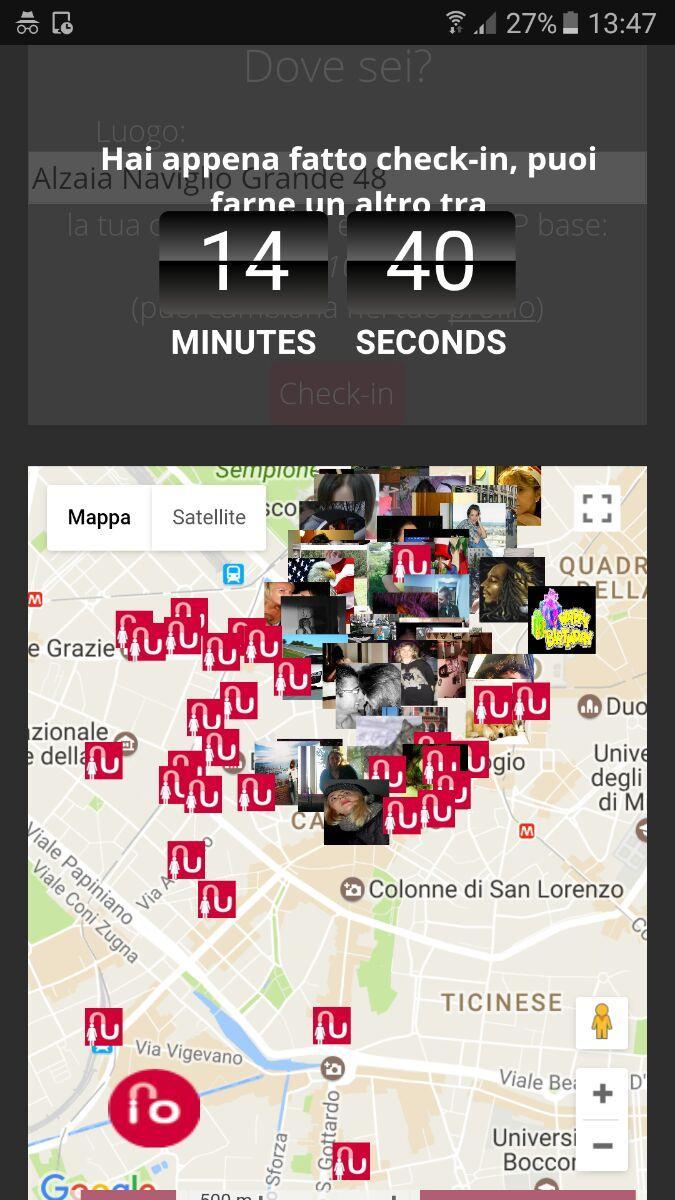
Task: Toggle fullscreen map view
Action: tap(597, 507)
